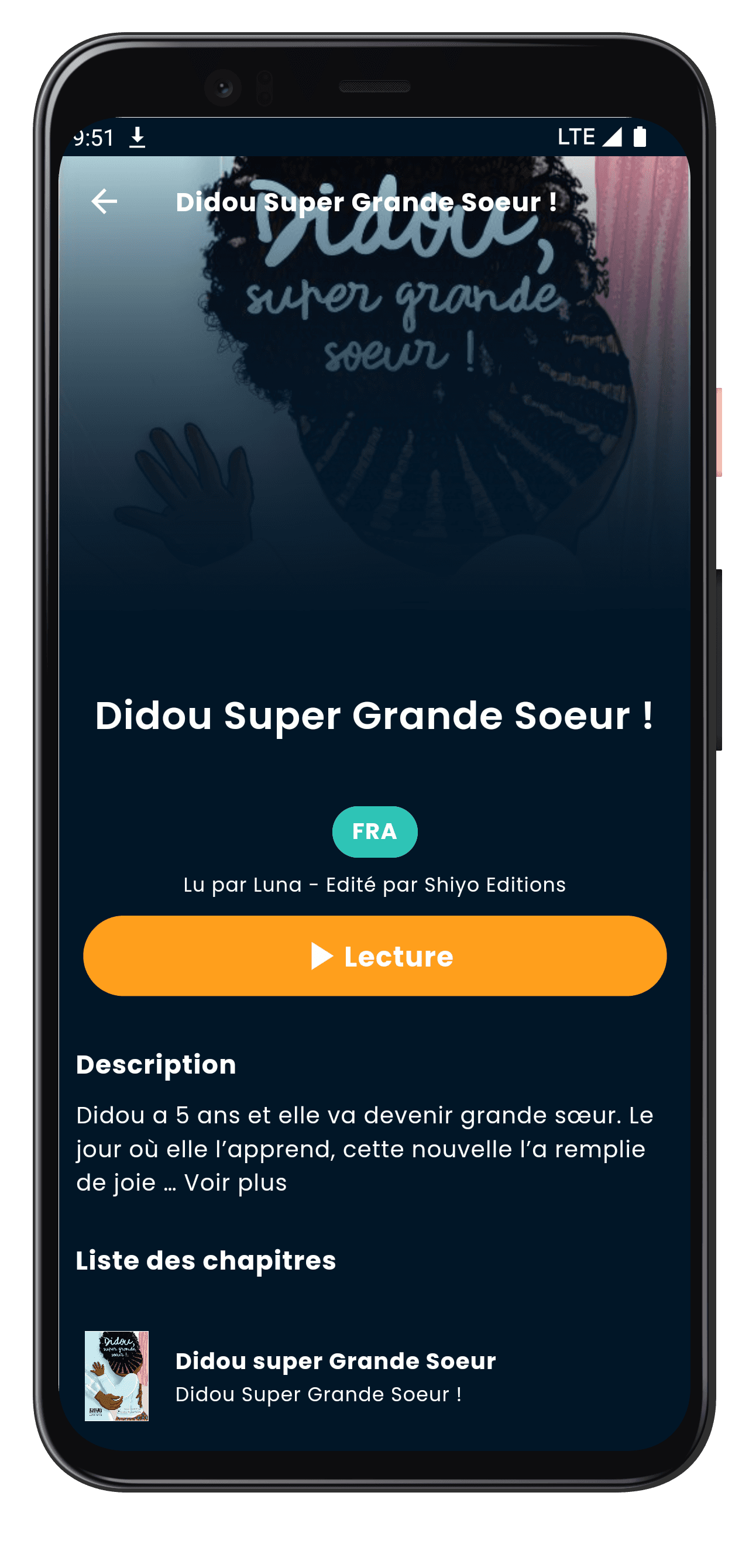Tap the play triangle inside the Lecture button

click(322, 955)
